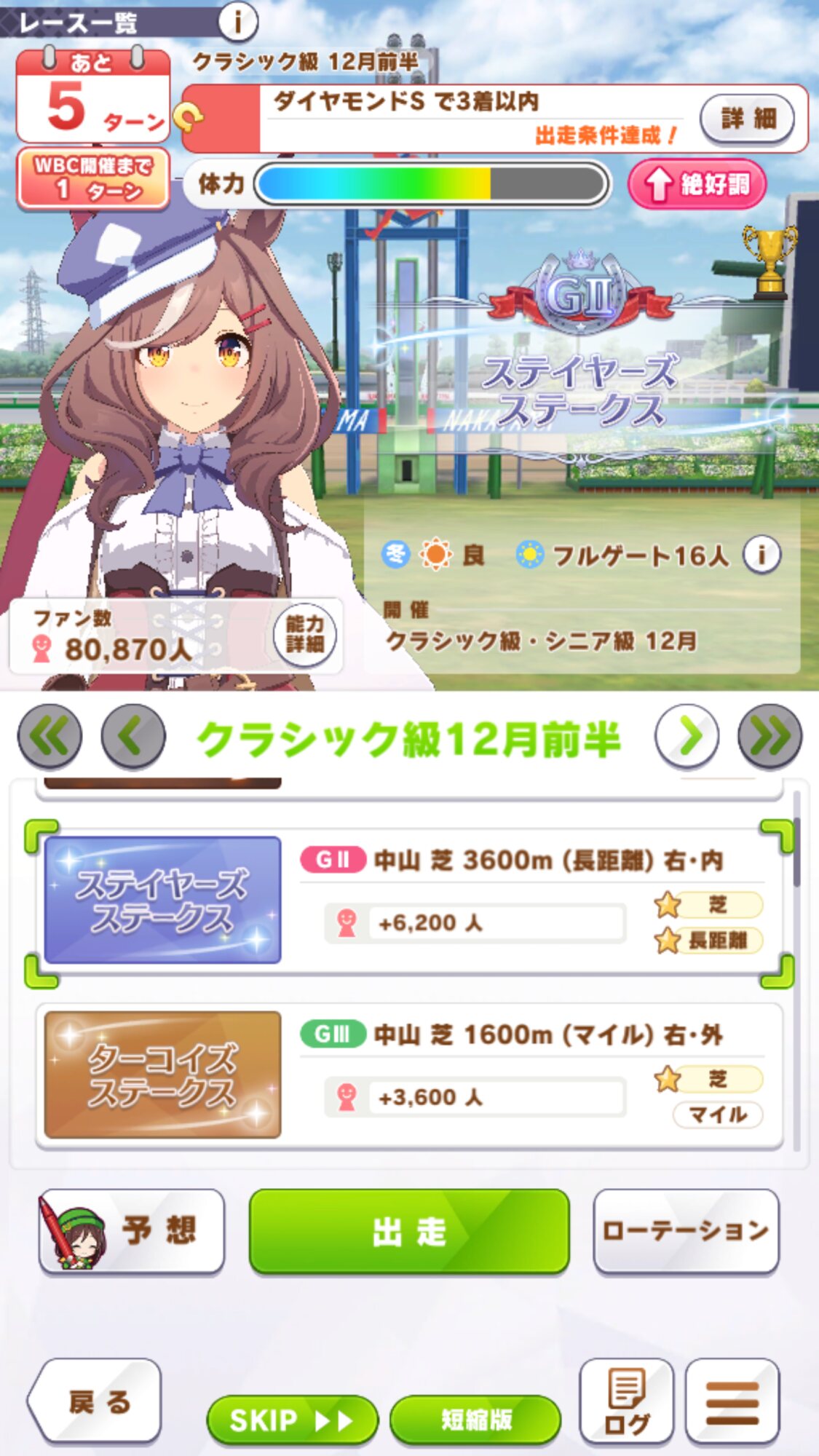Tap 戻る to go back
Image resolution: width=819 pixels, height=1456 pixels.
tap(95, 1401)
